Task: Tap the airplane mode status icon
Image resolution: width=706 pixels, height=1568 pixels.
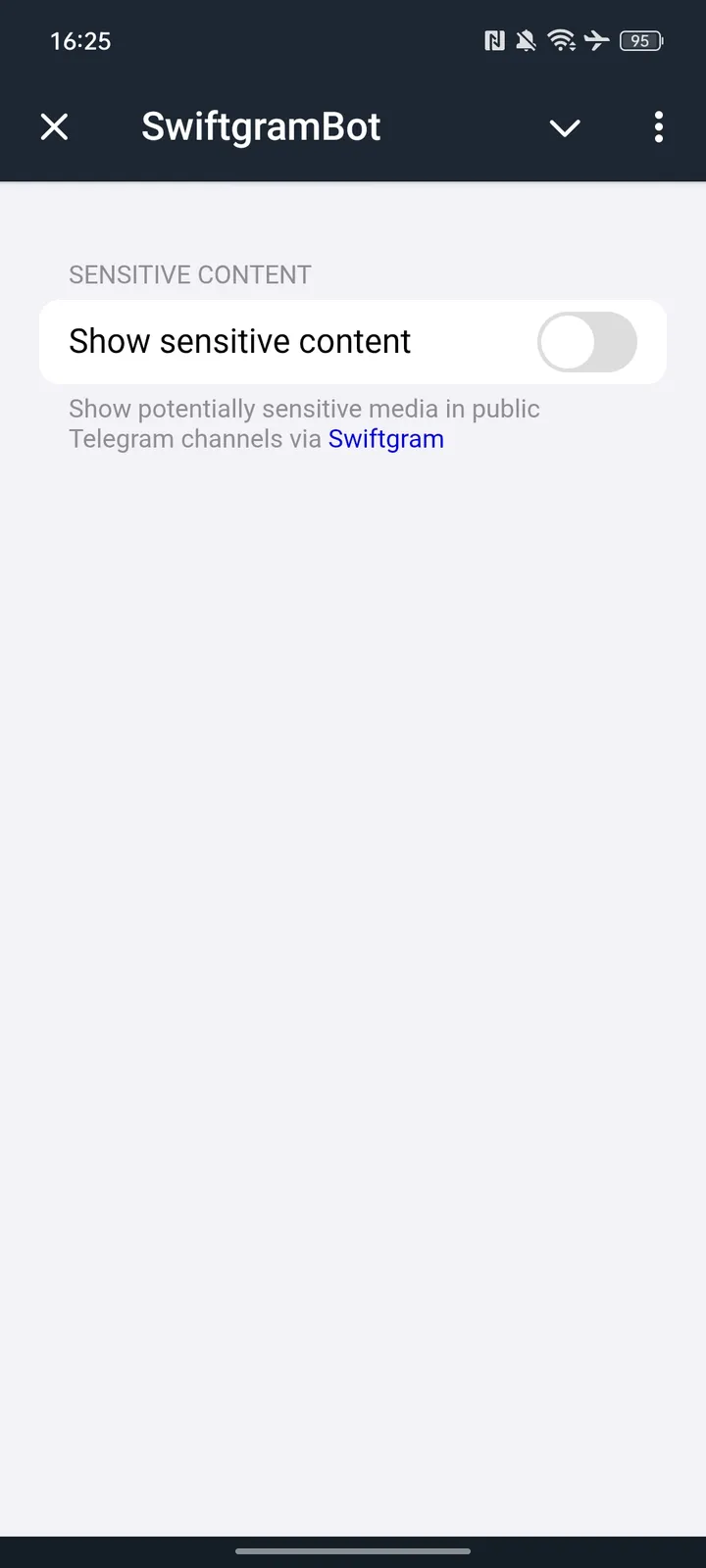Action: click(x=596, y=40)
